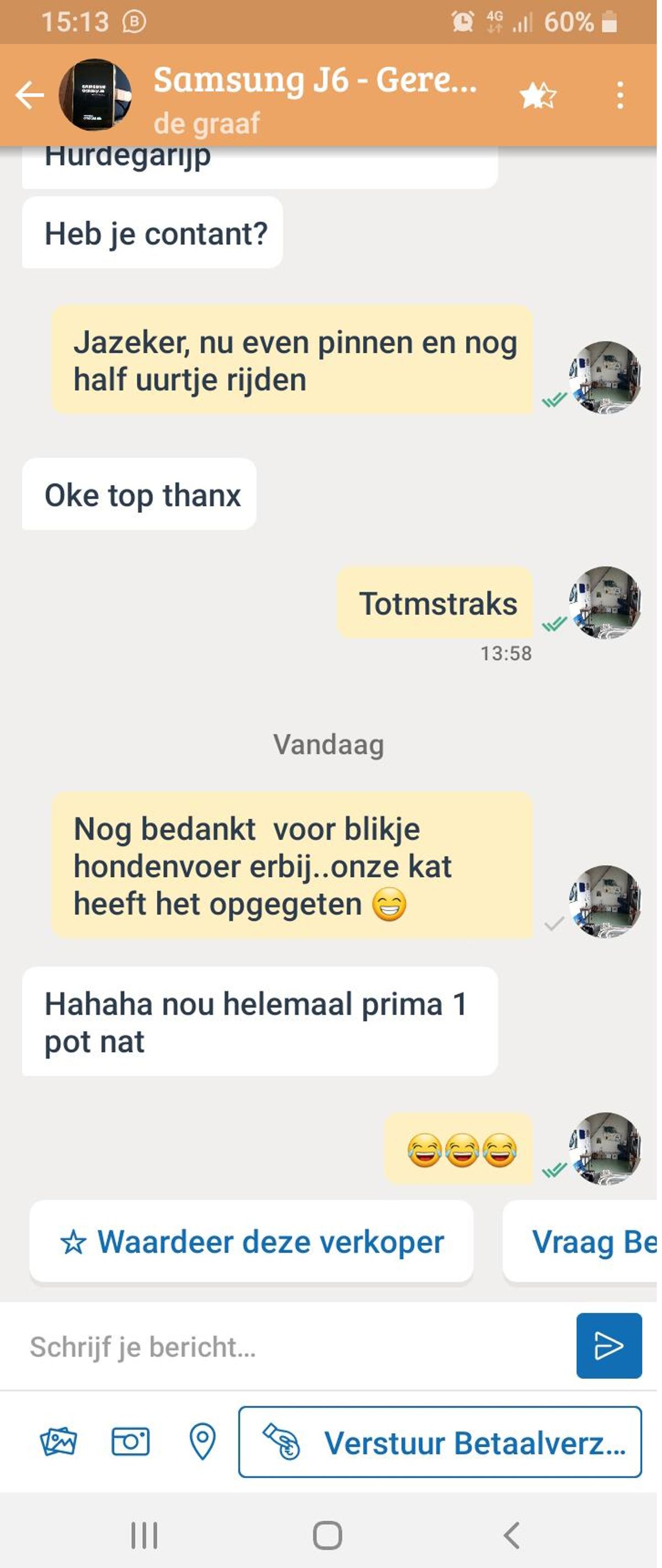
Task: Tap the star rating icon in header
Action: click(x=538, y=95)
